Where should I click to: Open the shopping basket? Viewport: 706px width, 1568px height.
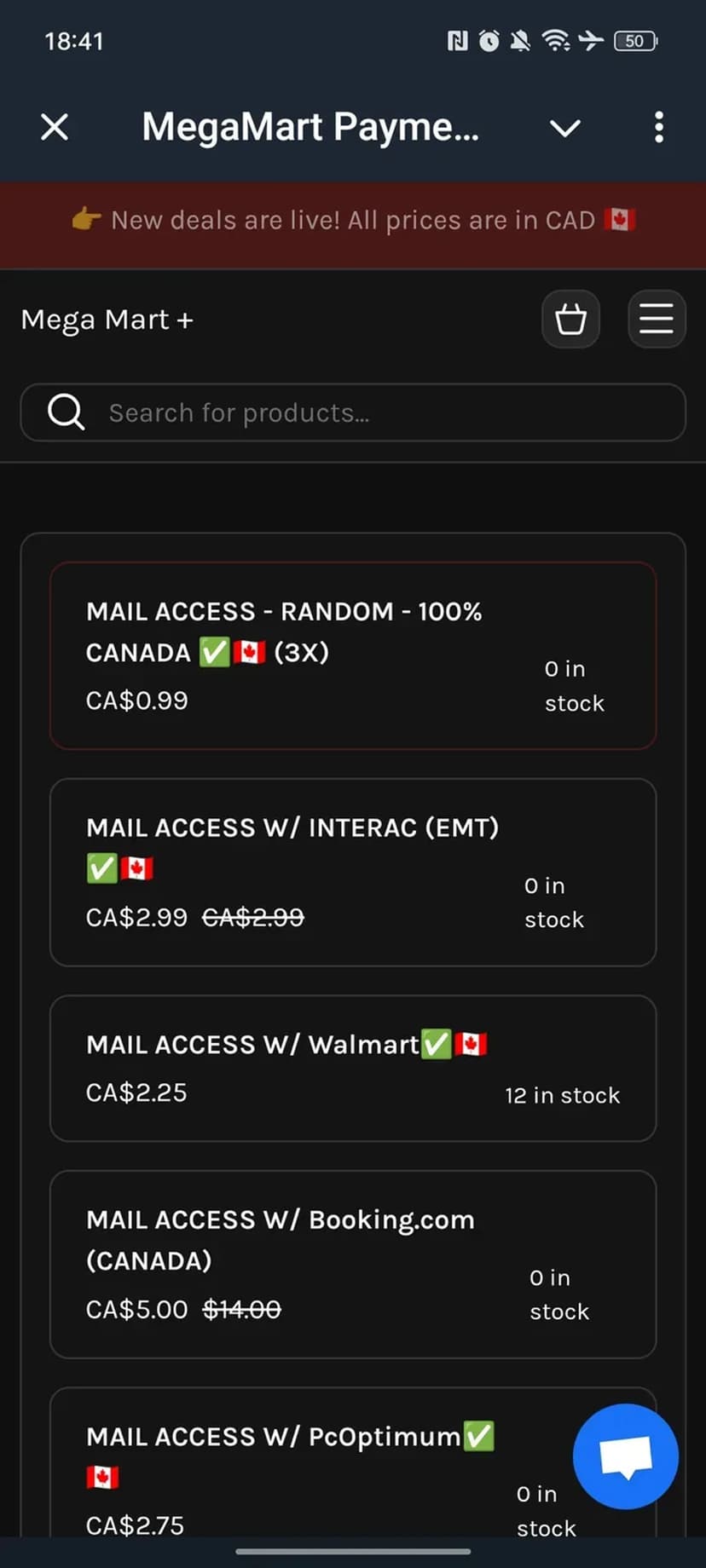570,320
